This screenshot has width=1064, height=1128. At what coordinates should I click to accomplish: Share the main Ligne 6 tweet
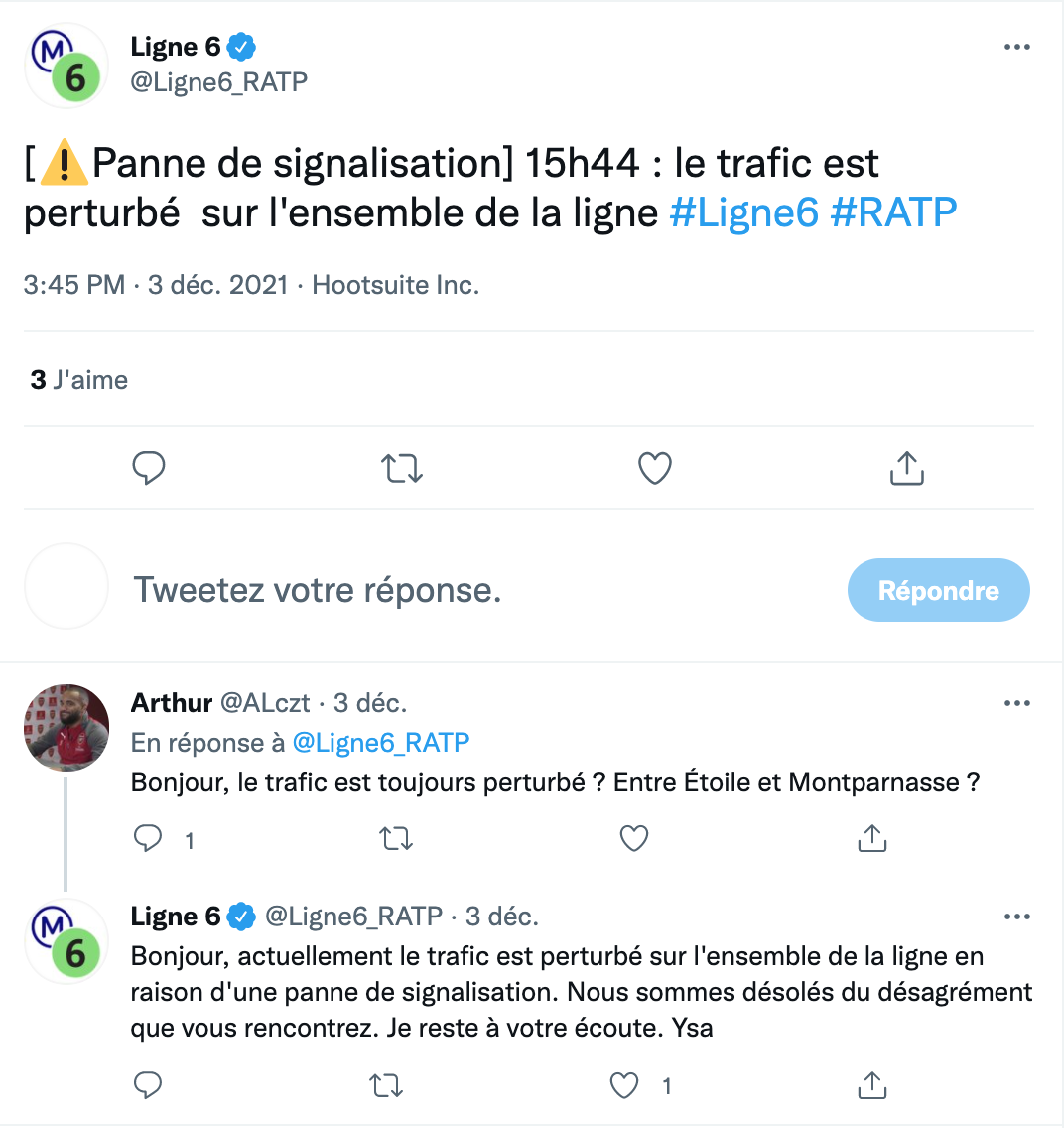coord(906,468)
